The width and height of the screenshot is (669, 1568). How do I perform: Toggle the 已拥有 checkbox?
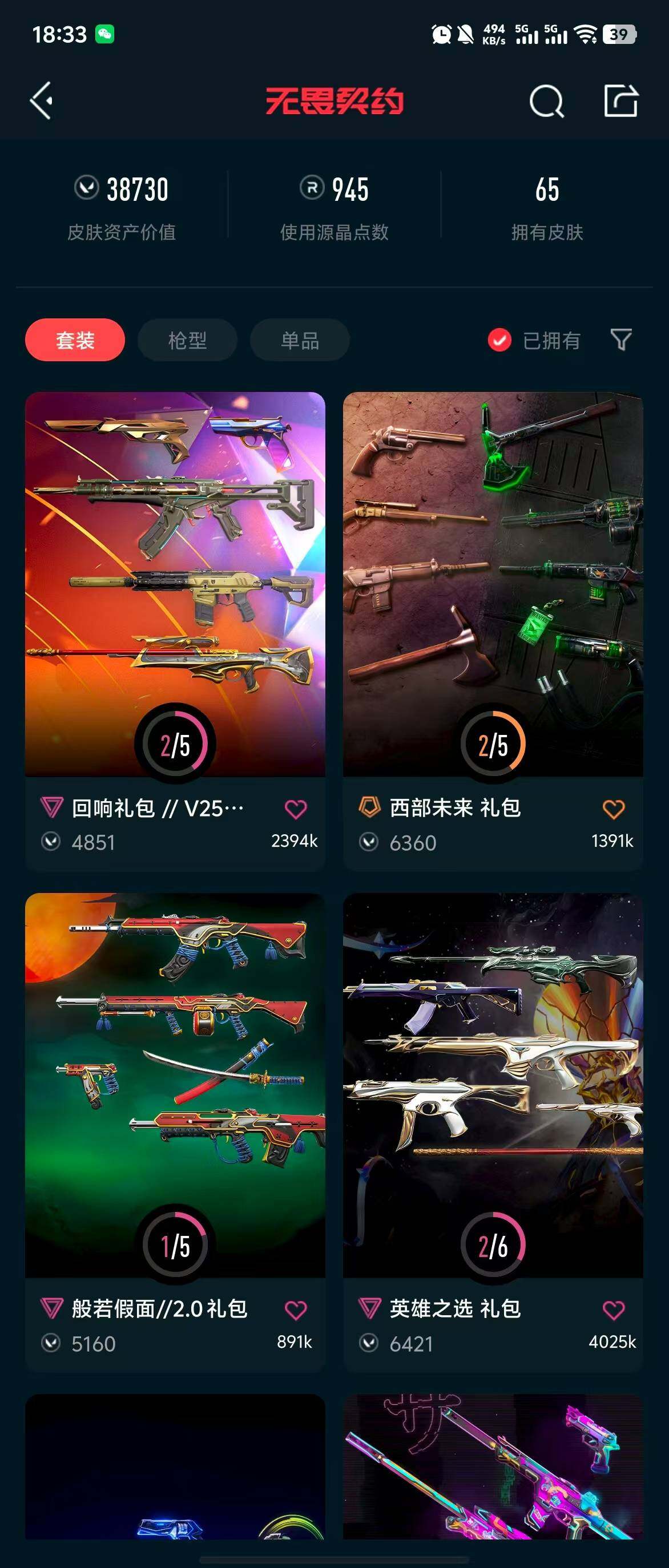coord(499,340)
